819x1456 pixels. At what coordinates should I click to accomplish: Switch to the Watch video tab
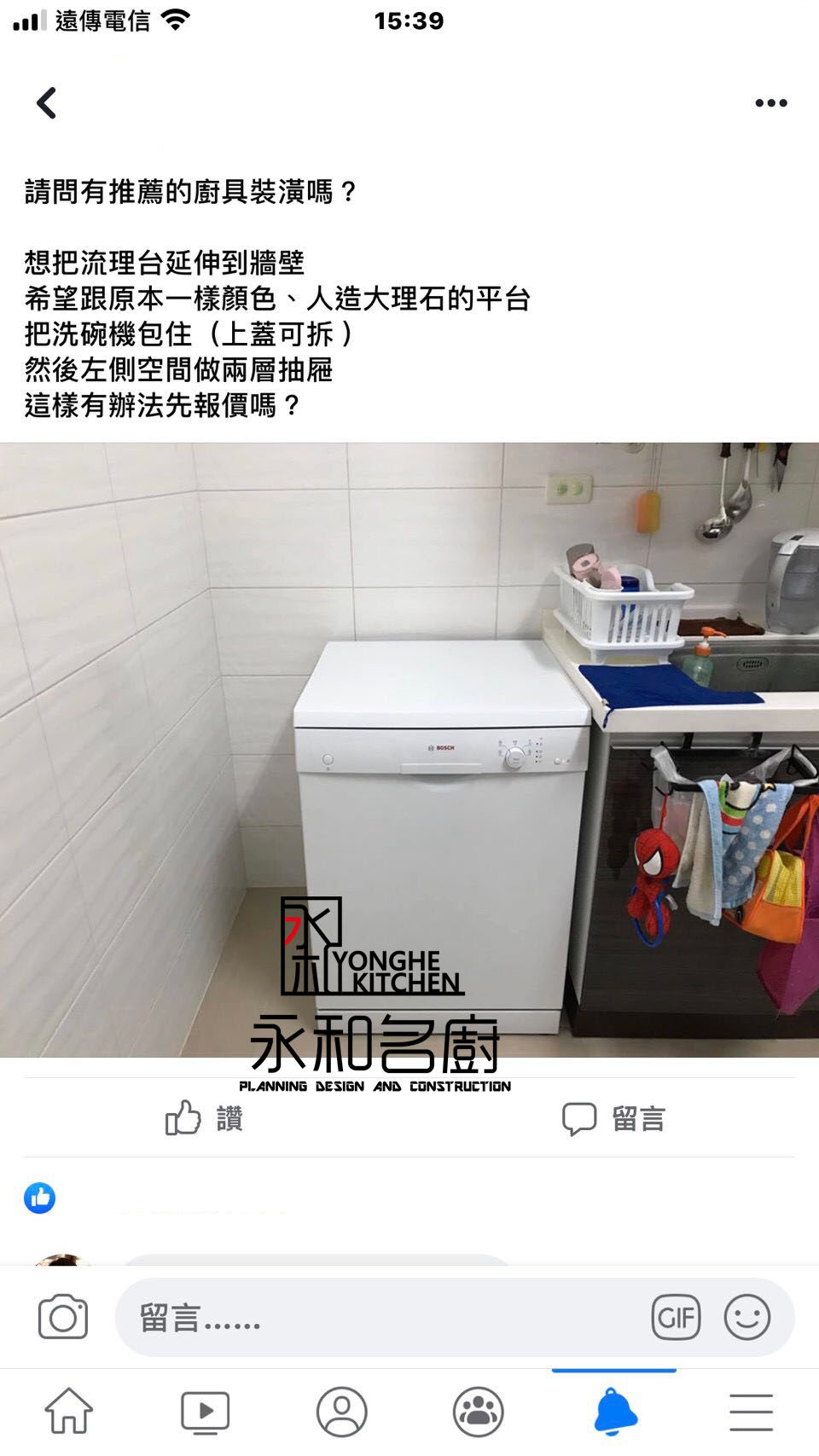(205, 1412)
